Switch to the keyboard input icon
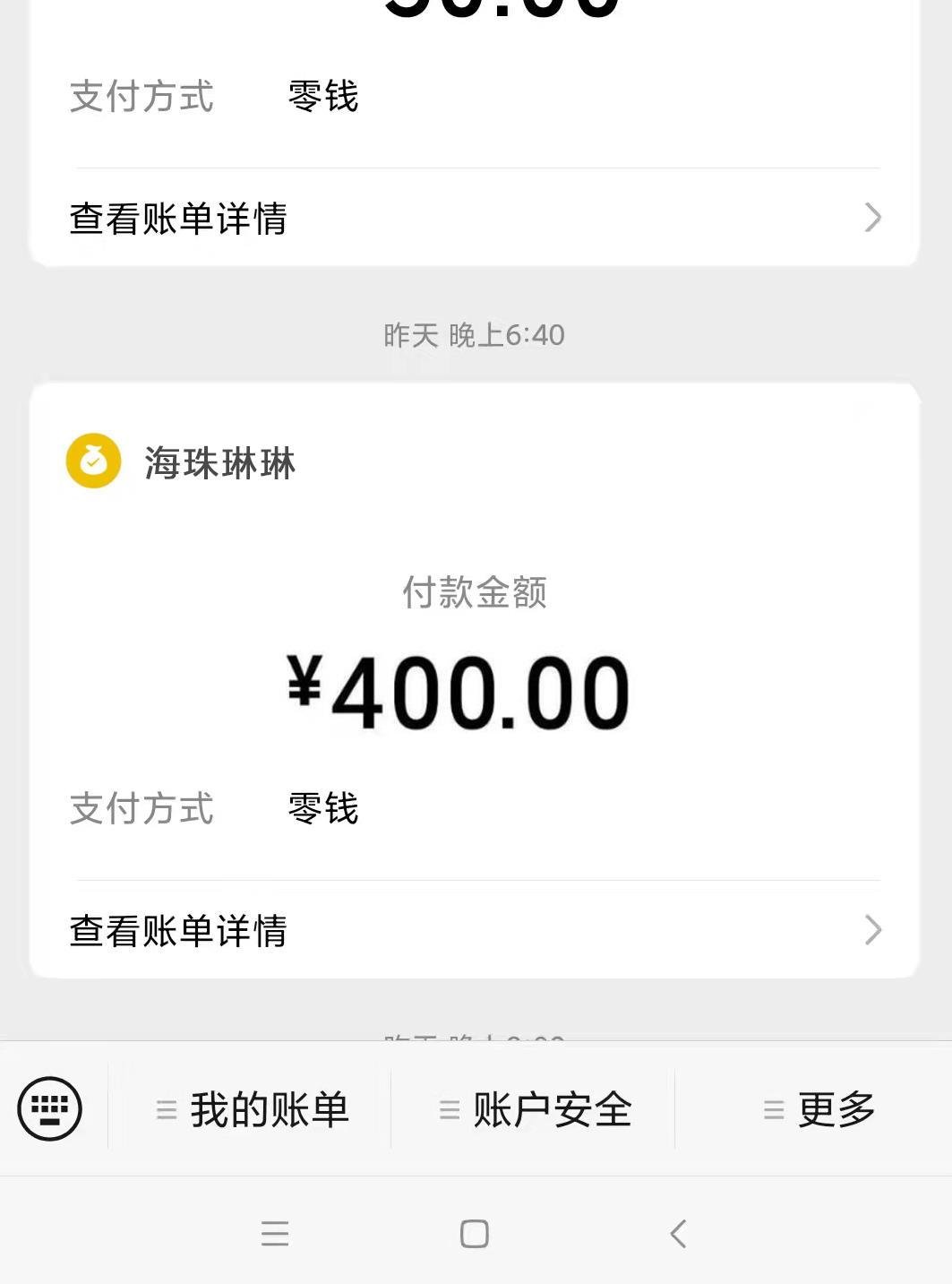 click(50, 1108)
